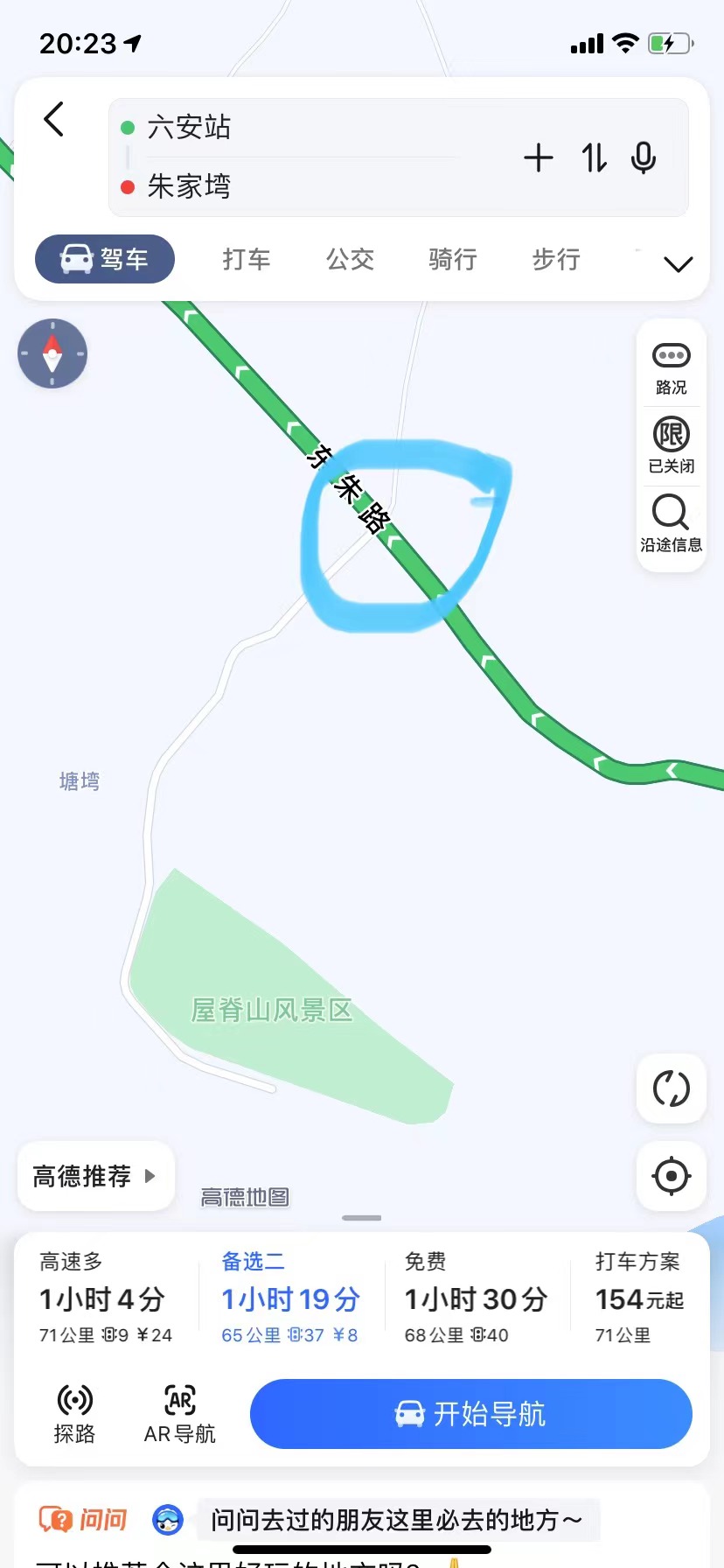Swap start and destination

tap(594, 158)
